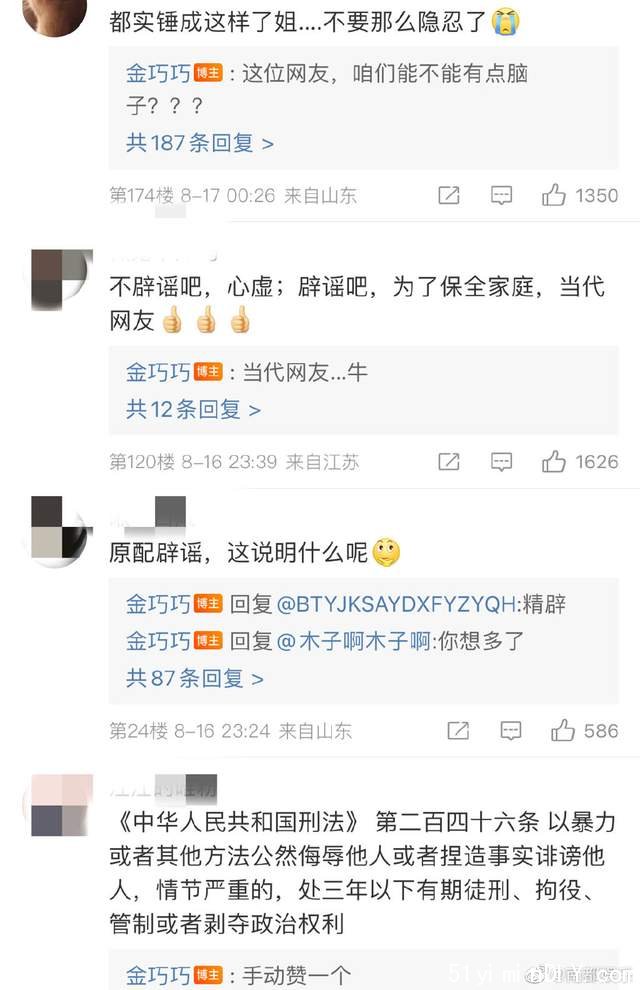Open 金巧巧 profile from 手动赞一个 reply
The width and height of the screenshot is (640, 990).
tap(158, 973)
